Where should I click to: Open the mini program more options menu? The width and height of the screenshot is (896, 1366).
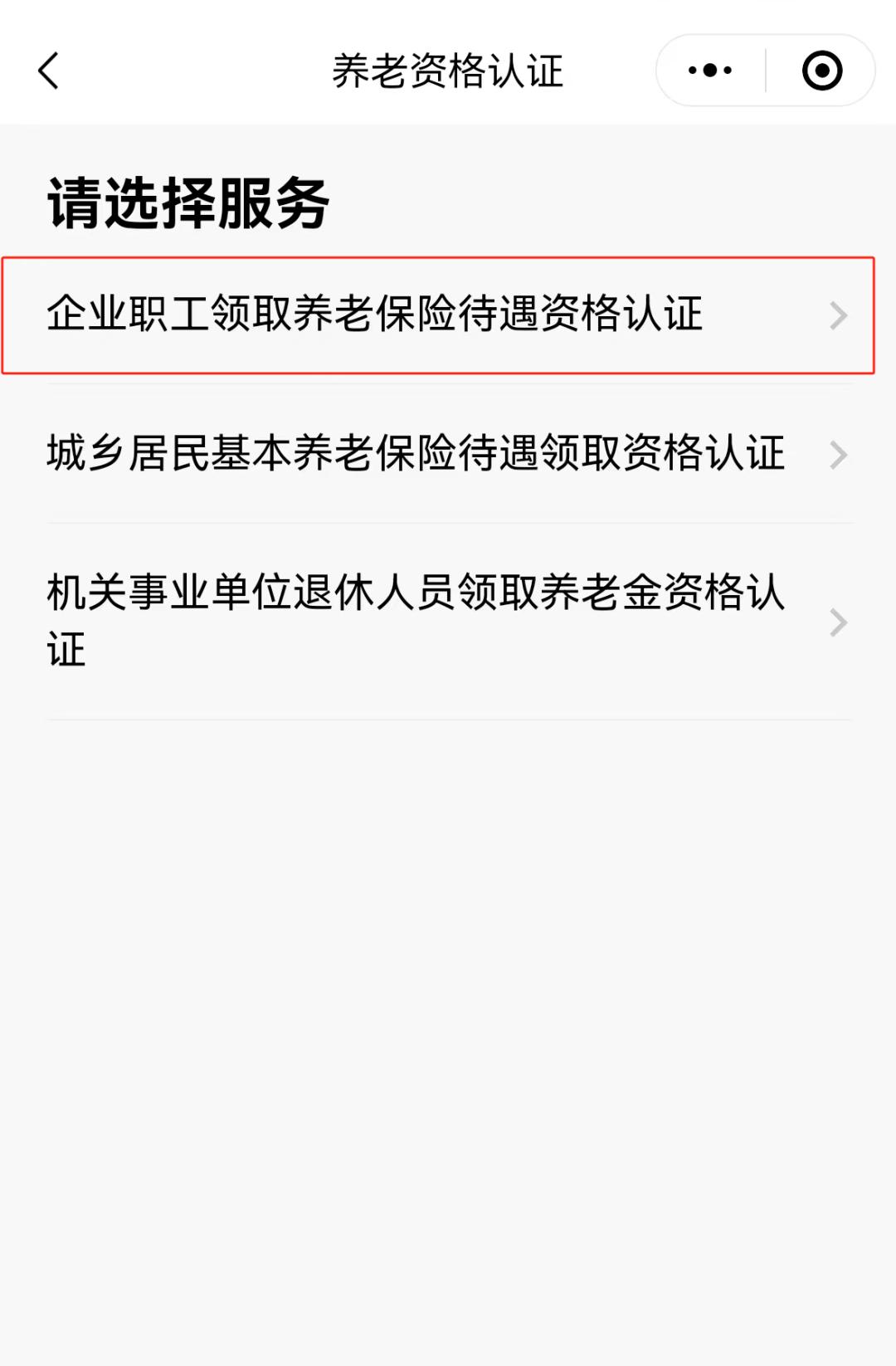(x=710, y=71)
